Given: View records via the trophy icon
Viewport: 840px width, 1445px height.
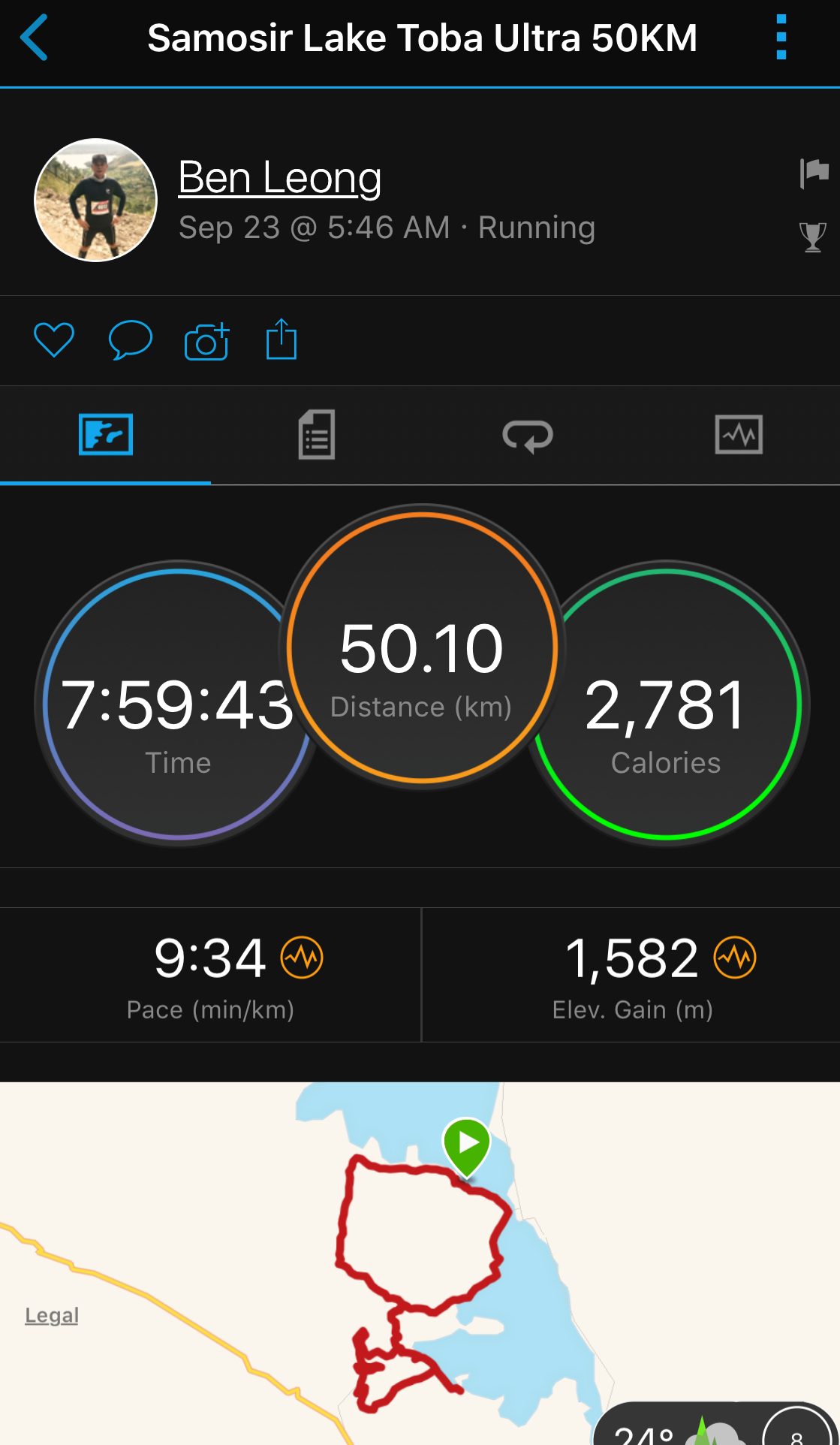Looking at the screenshot, I should click(813, 237).
